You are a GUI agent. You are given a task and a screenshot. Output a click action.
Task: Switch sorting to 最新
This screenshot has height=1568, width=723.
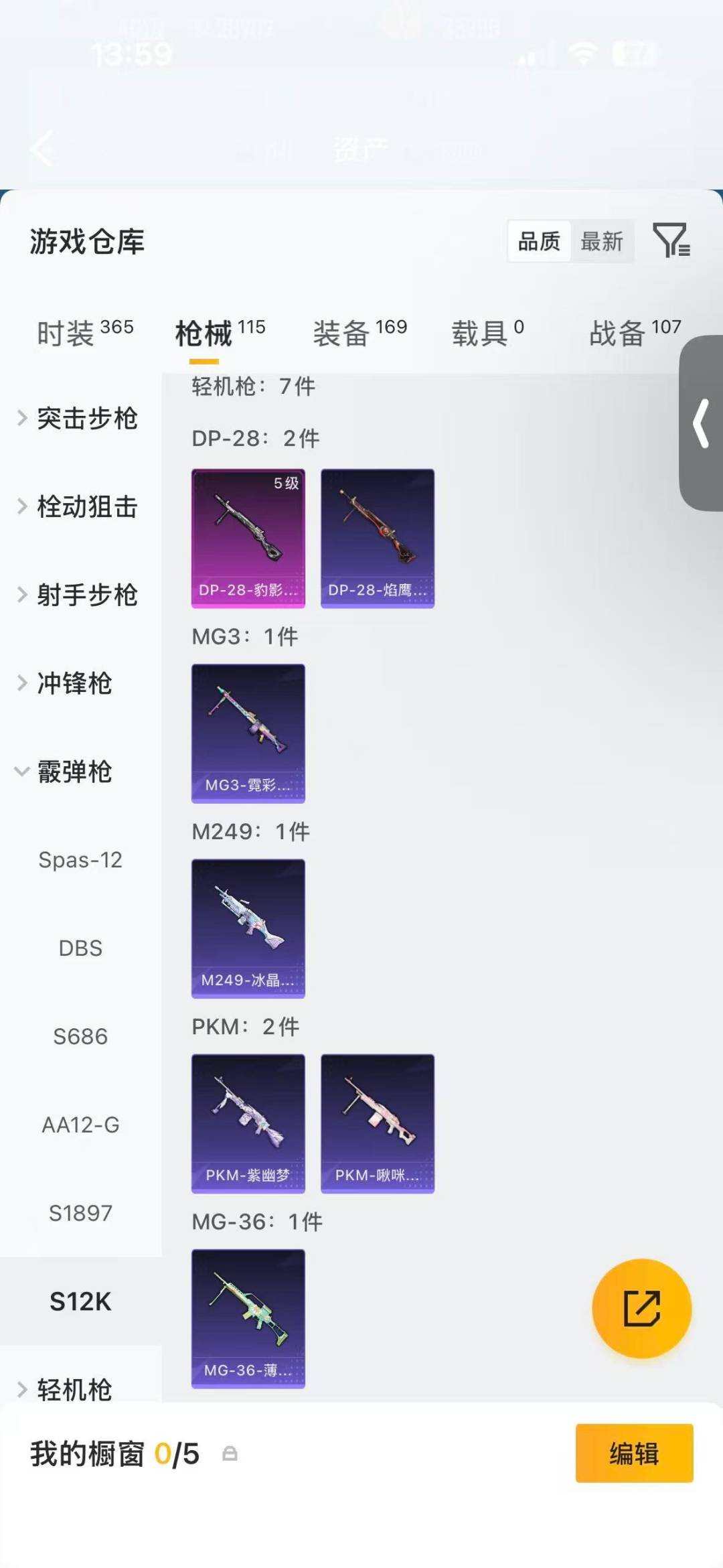pos(601,242)
